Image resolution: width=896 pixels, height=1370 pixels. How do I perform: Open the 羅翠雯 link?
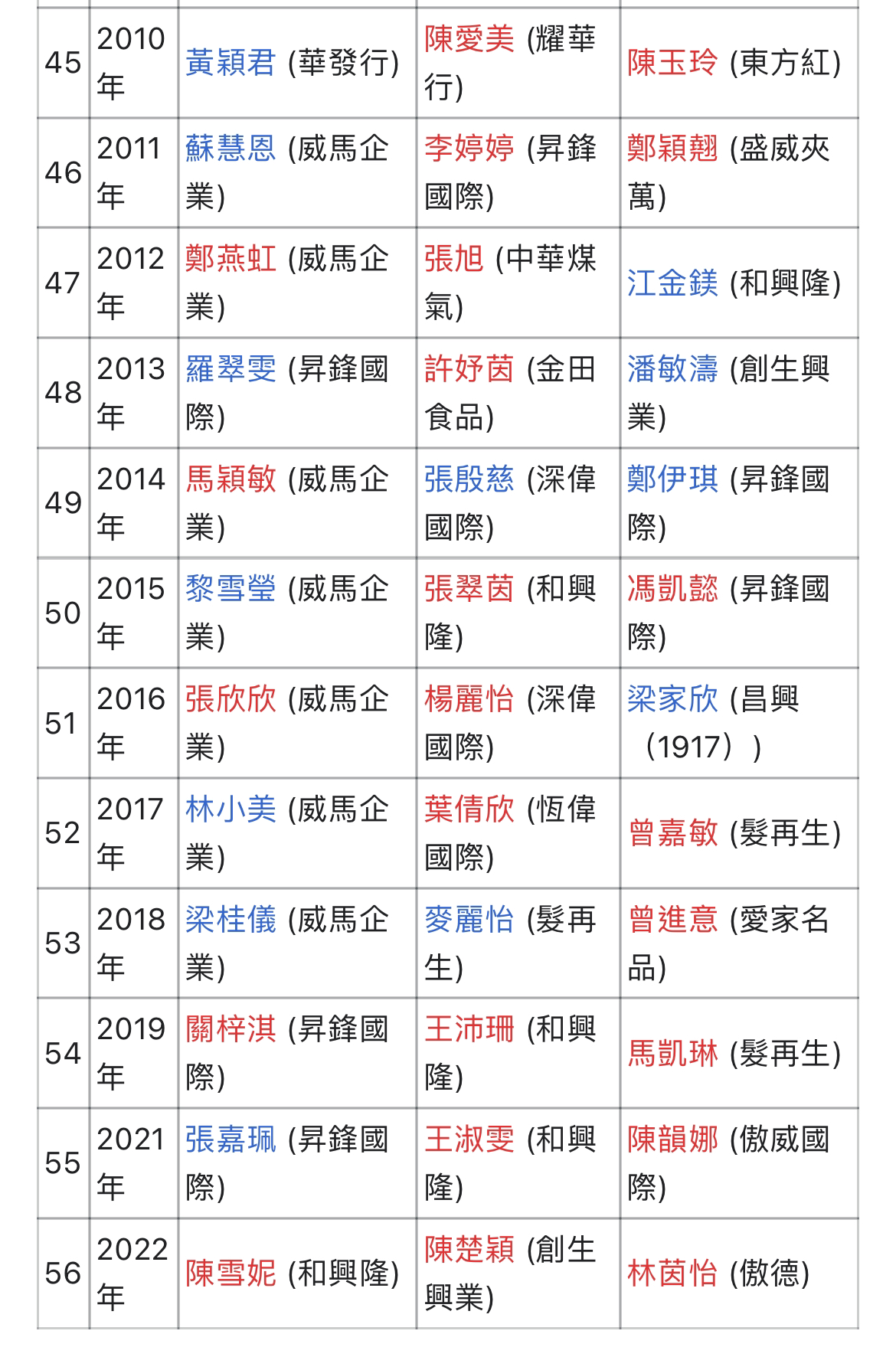(x=230, y=369)
